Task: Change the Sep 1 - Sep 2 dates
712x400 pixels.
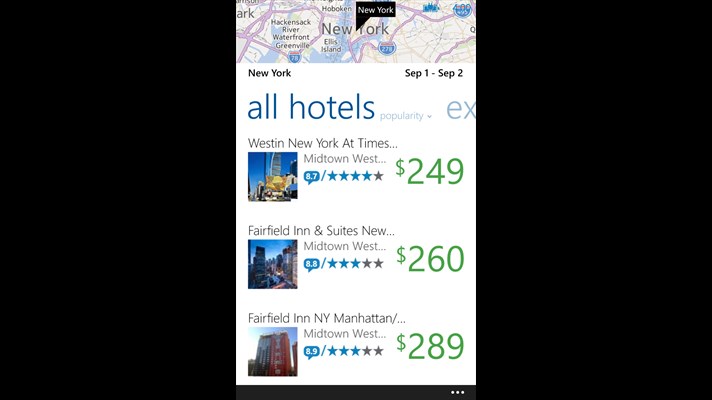Action: click(433, 73)
